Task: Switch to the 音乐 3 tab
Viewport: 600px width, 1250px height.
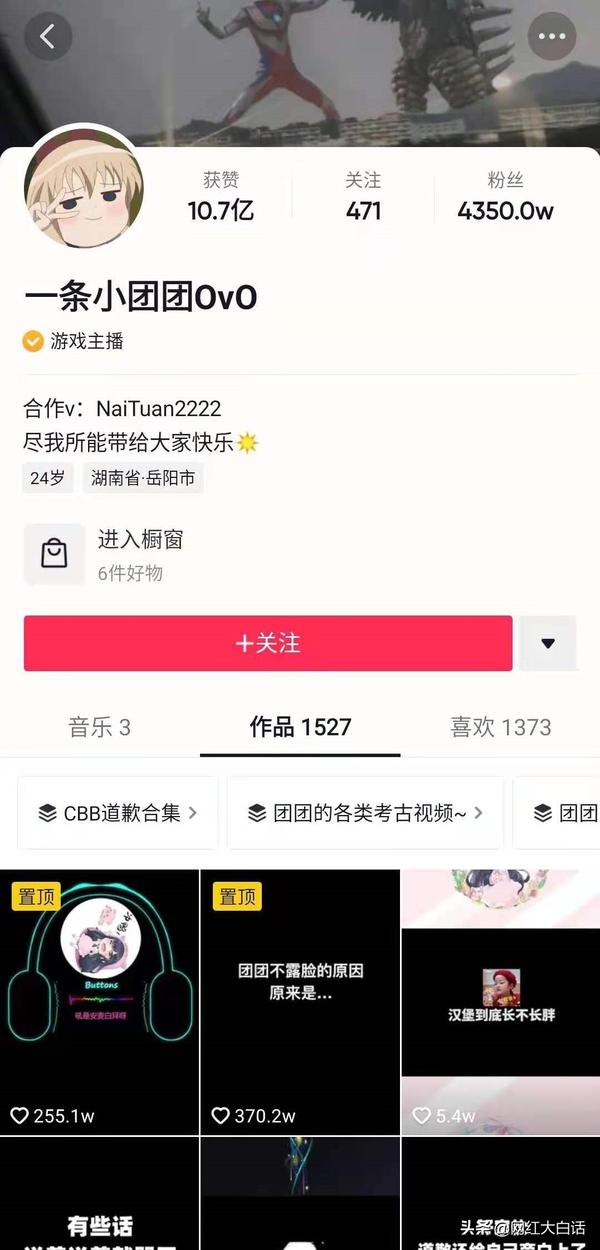Action: click(x=99, y=727)
